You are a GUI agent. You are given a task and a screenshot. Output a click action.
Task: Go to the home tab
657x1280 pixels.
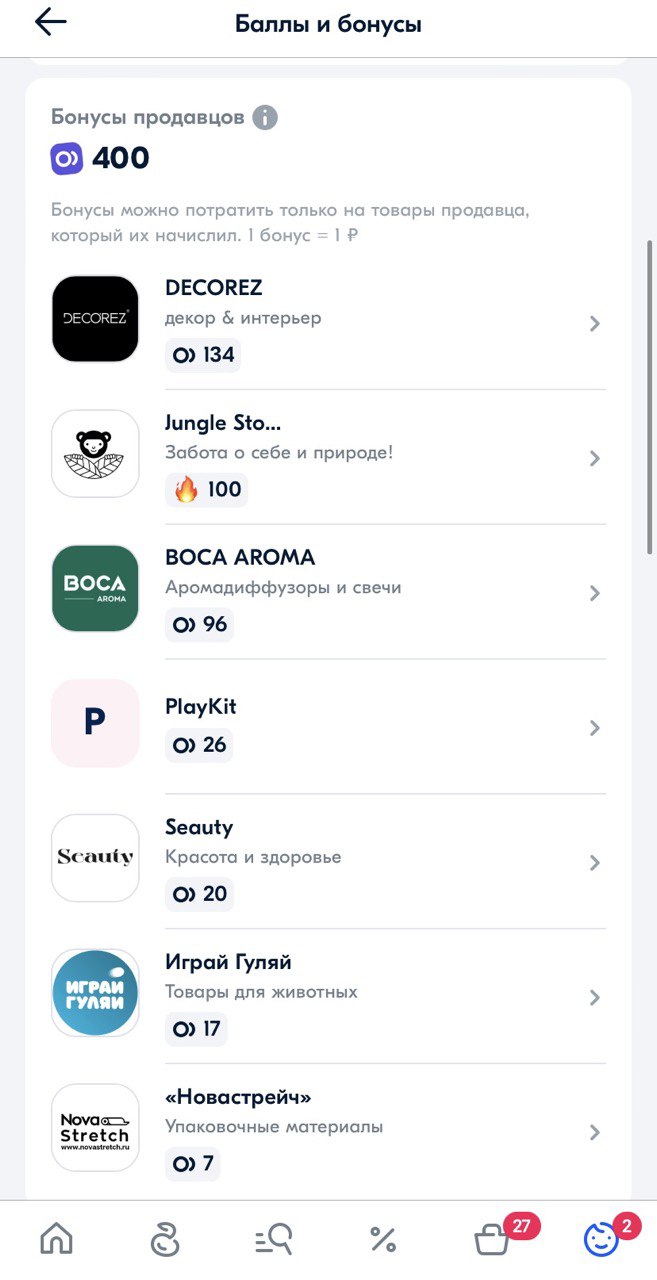click(56, 1240)
